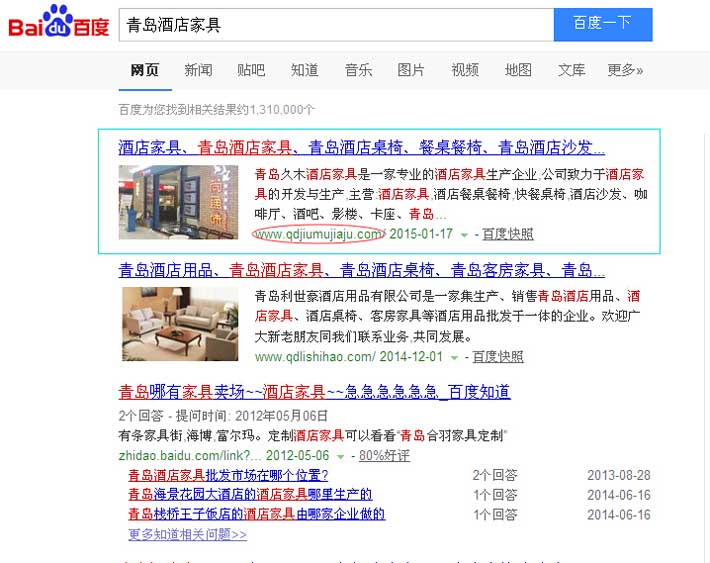
Task: View 百度快照 for www.qdjiumujiaju.com result
Action: coord(507,234)
